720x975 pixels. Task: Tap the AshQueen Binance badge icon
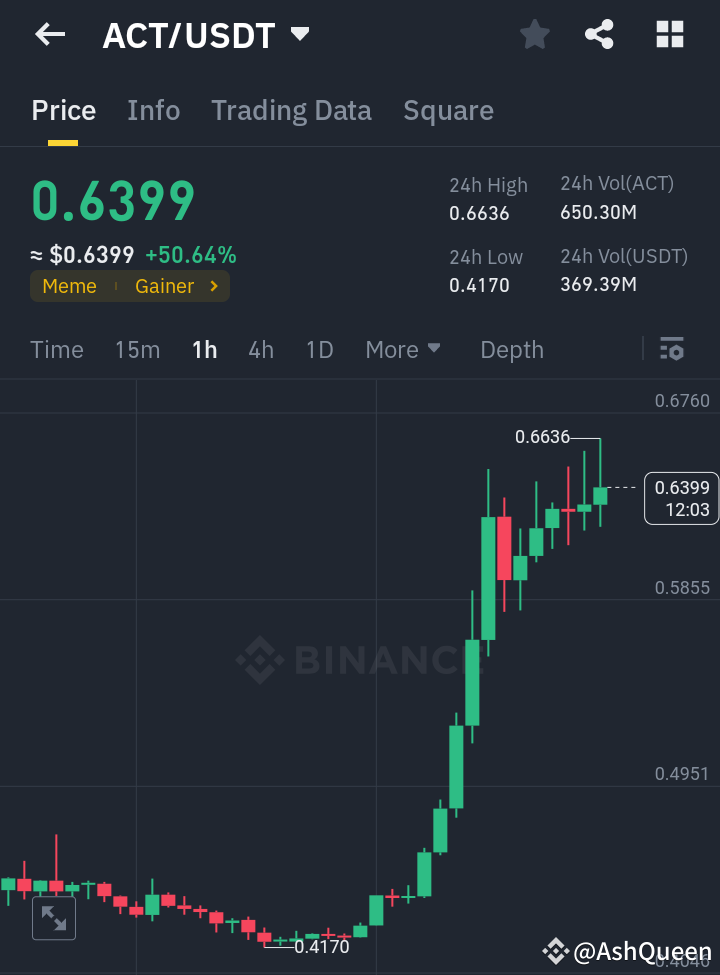point(556,951)
